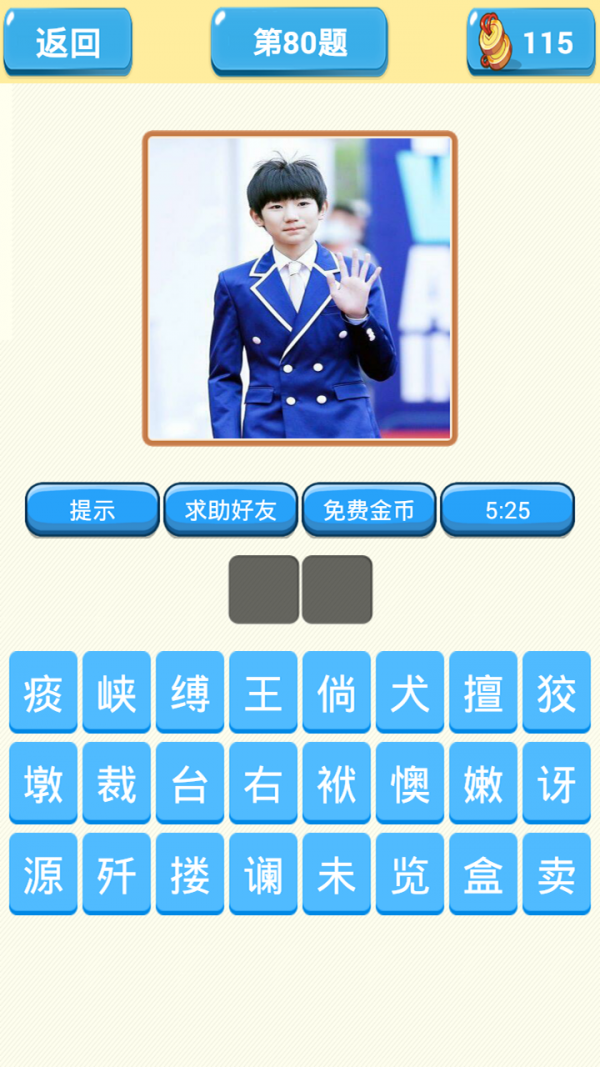Screen dimensions: 600x1067
Task: Select the character 峡
Action: coord(116,693)
